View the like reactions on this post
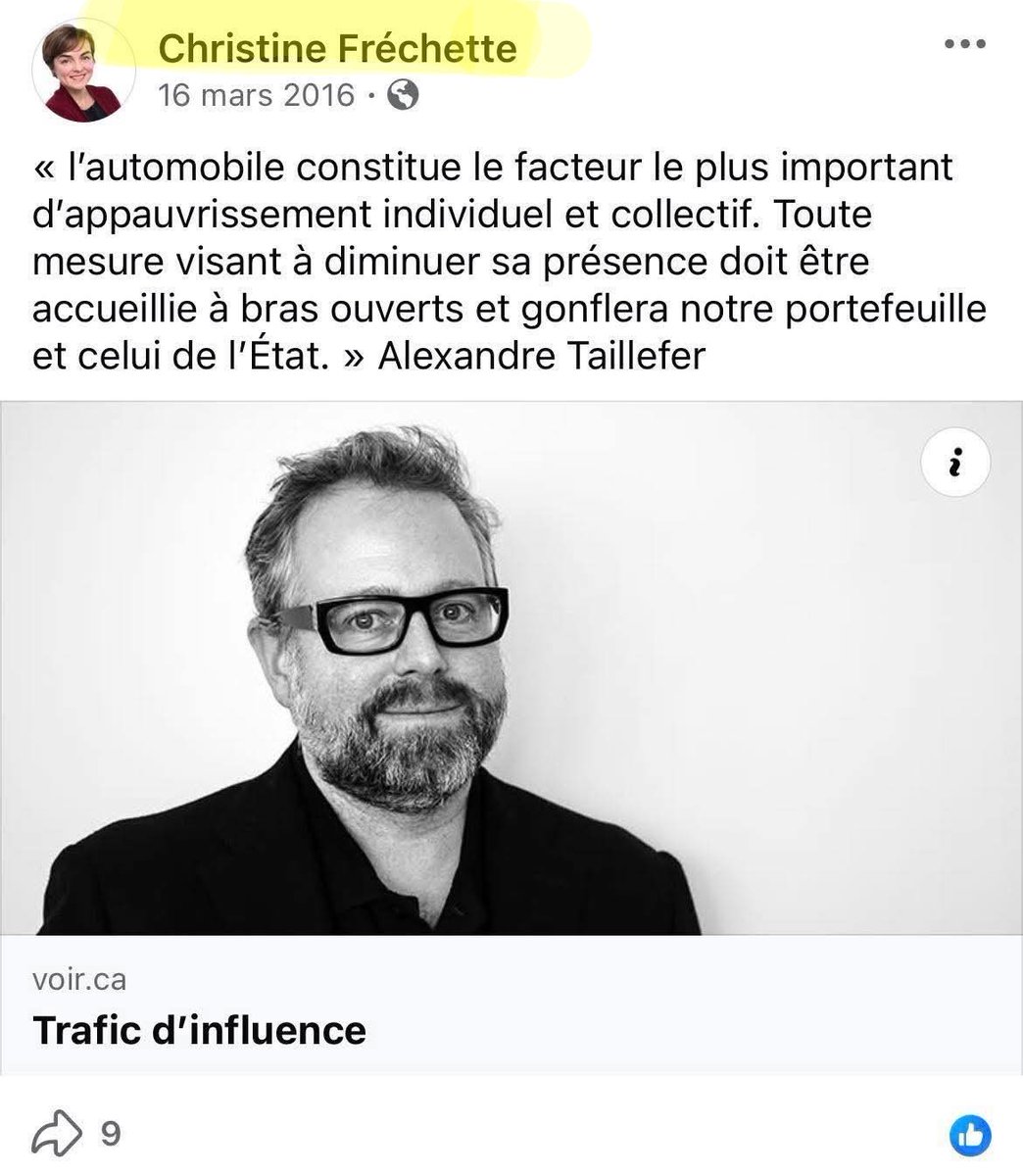 (x=970, y=1135)
